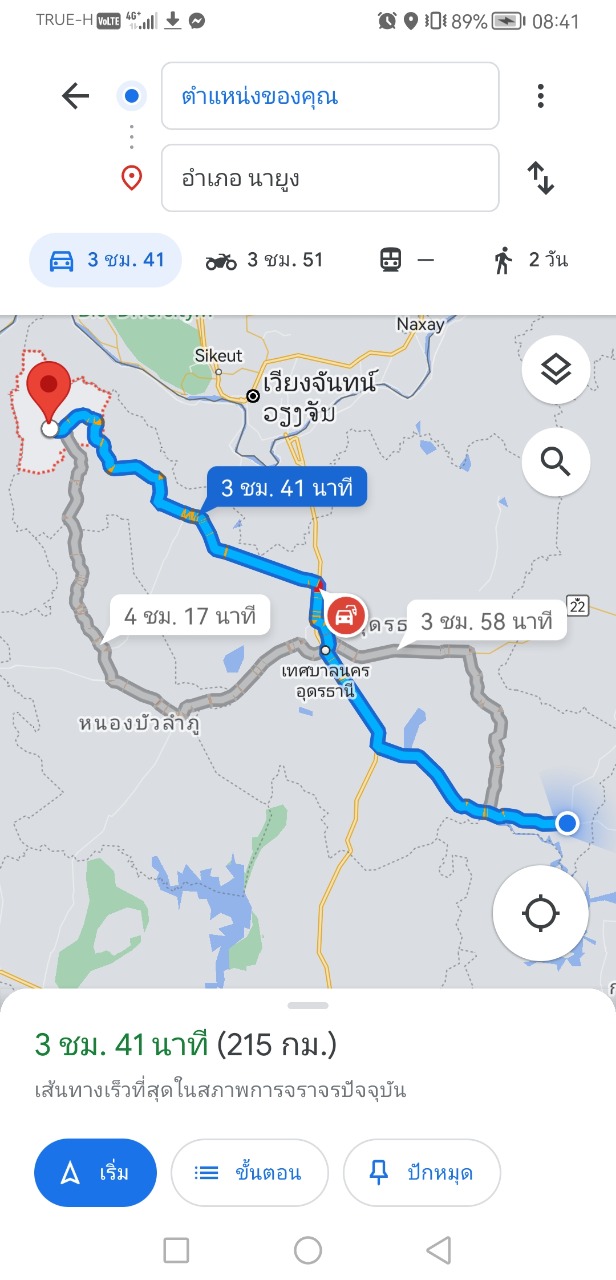Center map on my location
Screen dimensions: 616x1280
coord(541,913)
